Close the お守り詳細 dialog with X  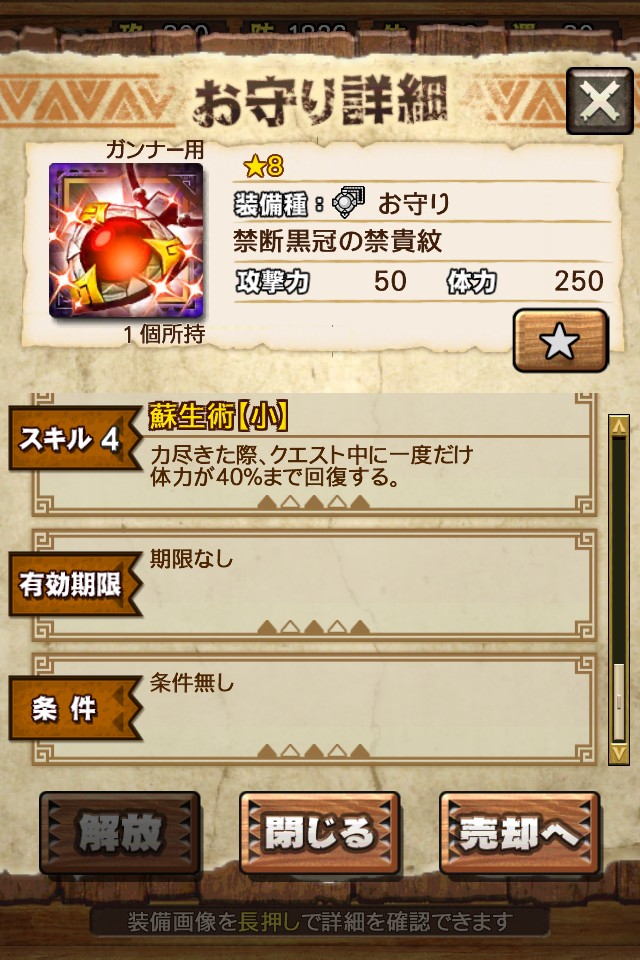tap(599, 100)
